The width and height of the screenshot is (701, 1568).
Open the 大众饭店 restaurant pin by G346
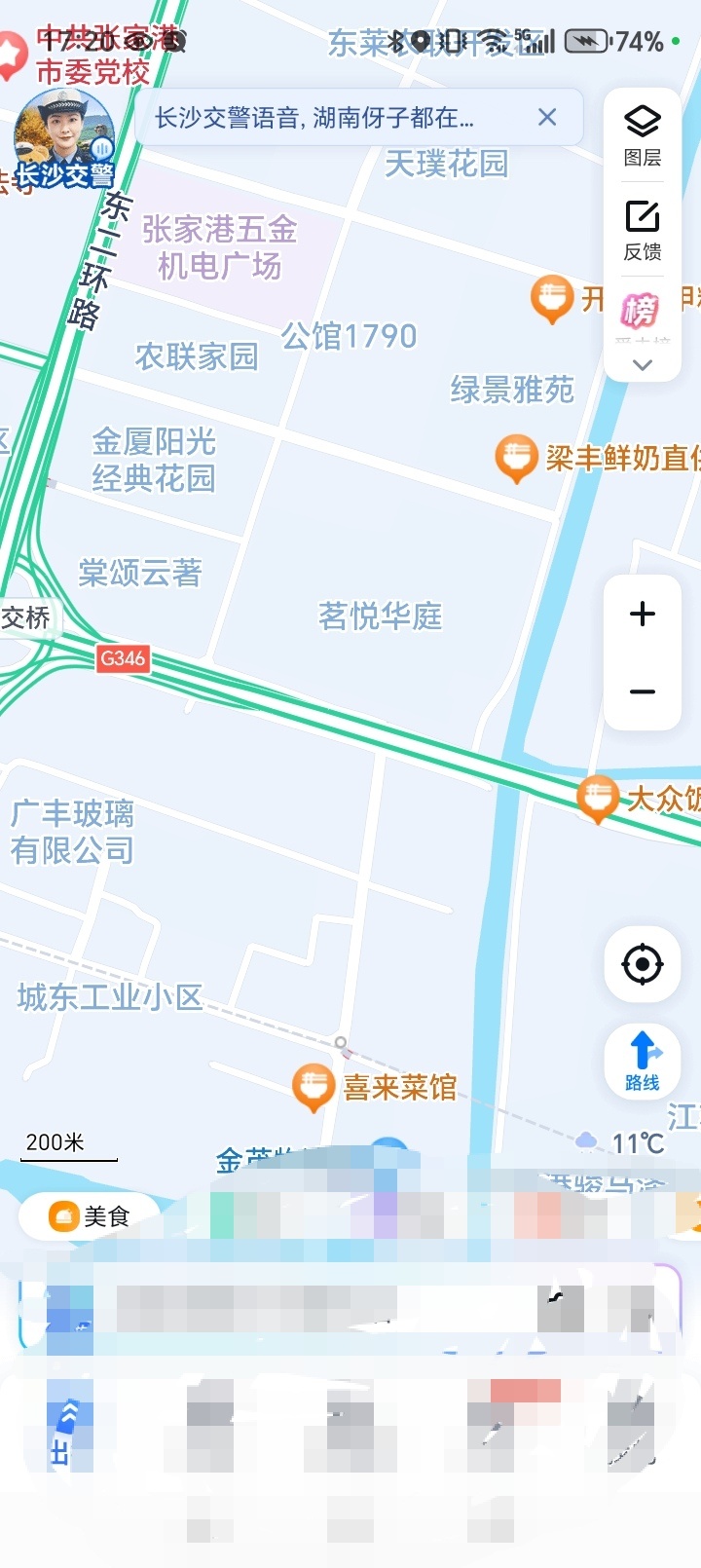[x=597, y=797]
